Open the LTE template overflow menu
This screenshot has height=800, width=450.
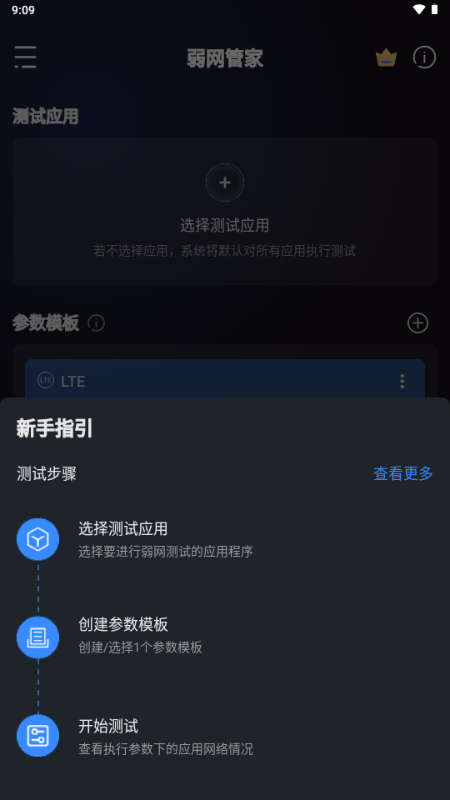[x=402, y=381]
